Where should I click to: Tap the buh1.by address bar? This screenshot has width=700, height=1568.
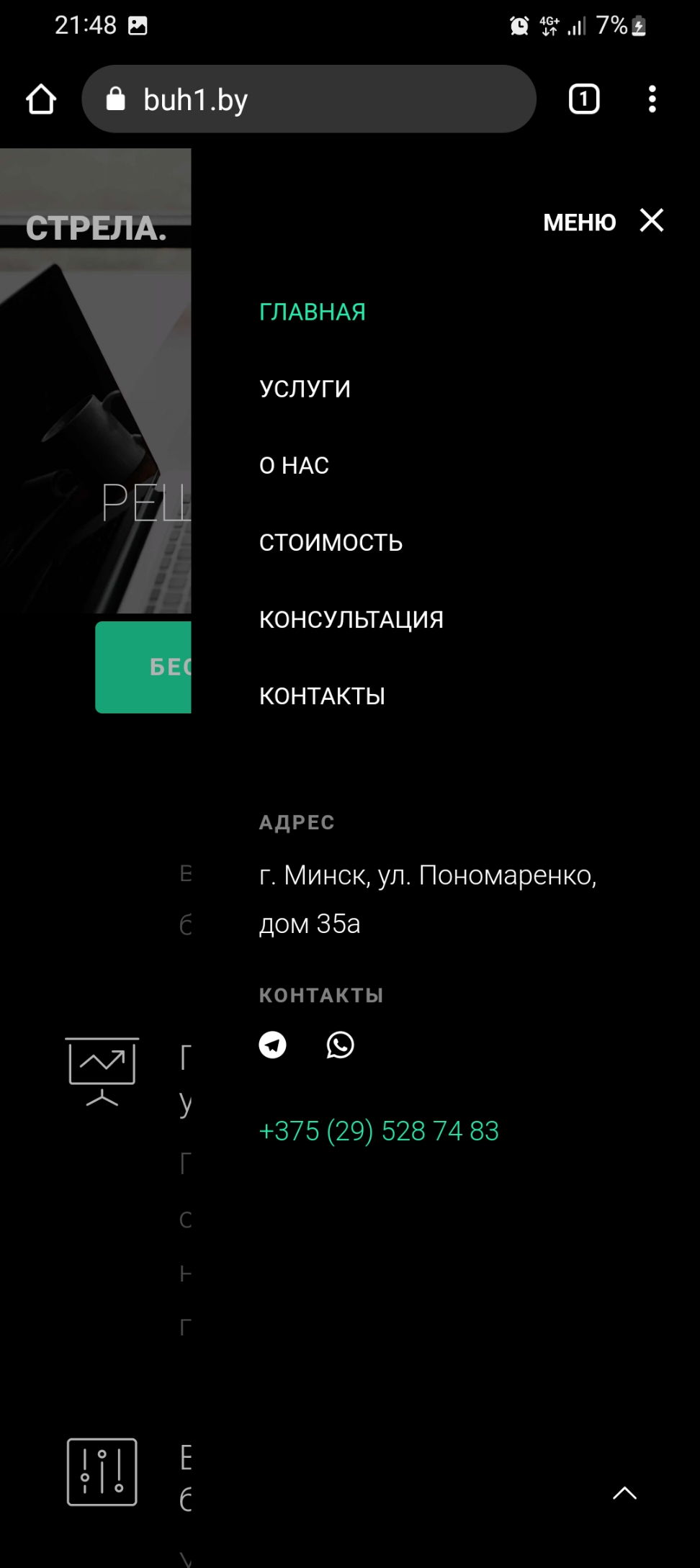pos(310,99)
